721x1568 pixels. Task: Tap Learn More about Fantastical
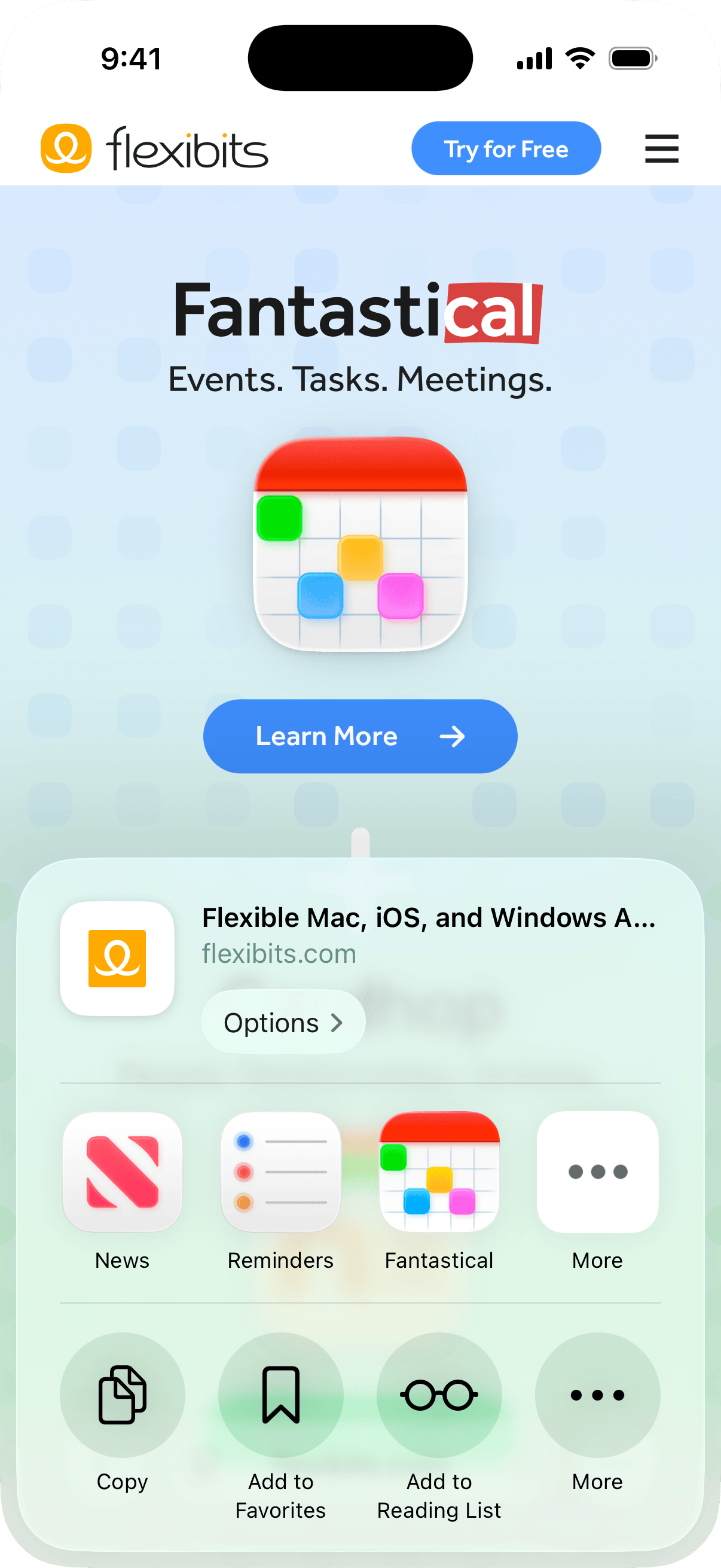(360, 736)
